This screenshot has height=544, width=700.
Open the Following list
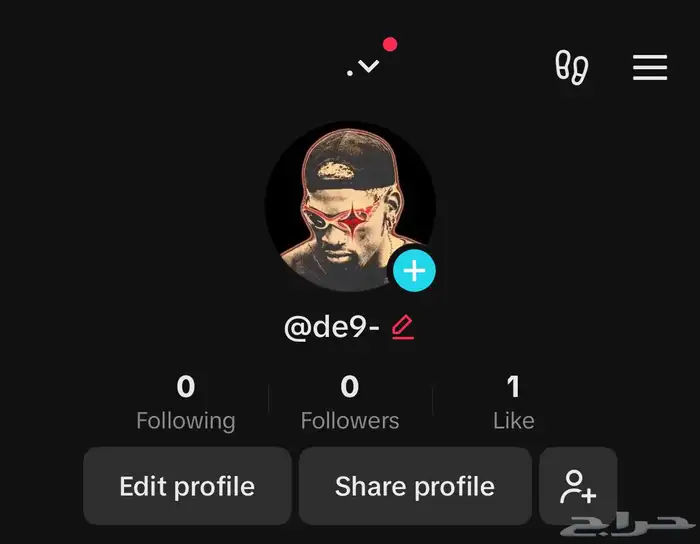(186, 403)
